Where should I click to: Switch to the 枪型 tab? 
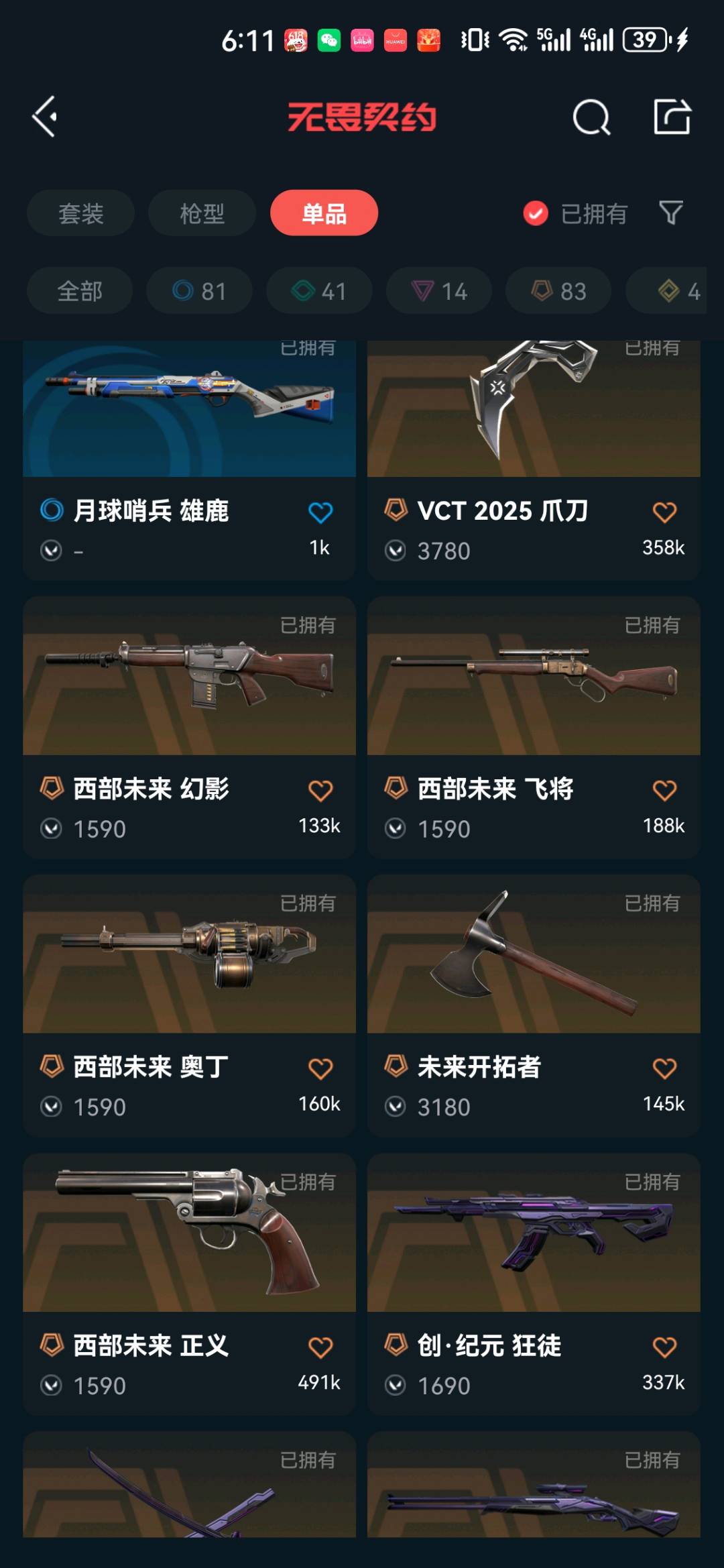pyautogui.click(x=202, y=213)
